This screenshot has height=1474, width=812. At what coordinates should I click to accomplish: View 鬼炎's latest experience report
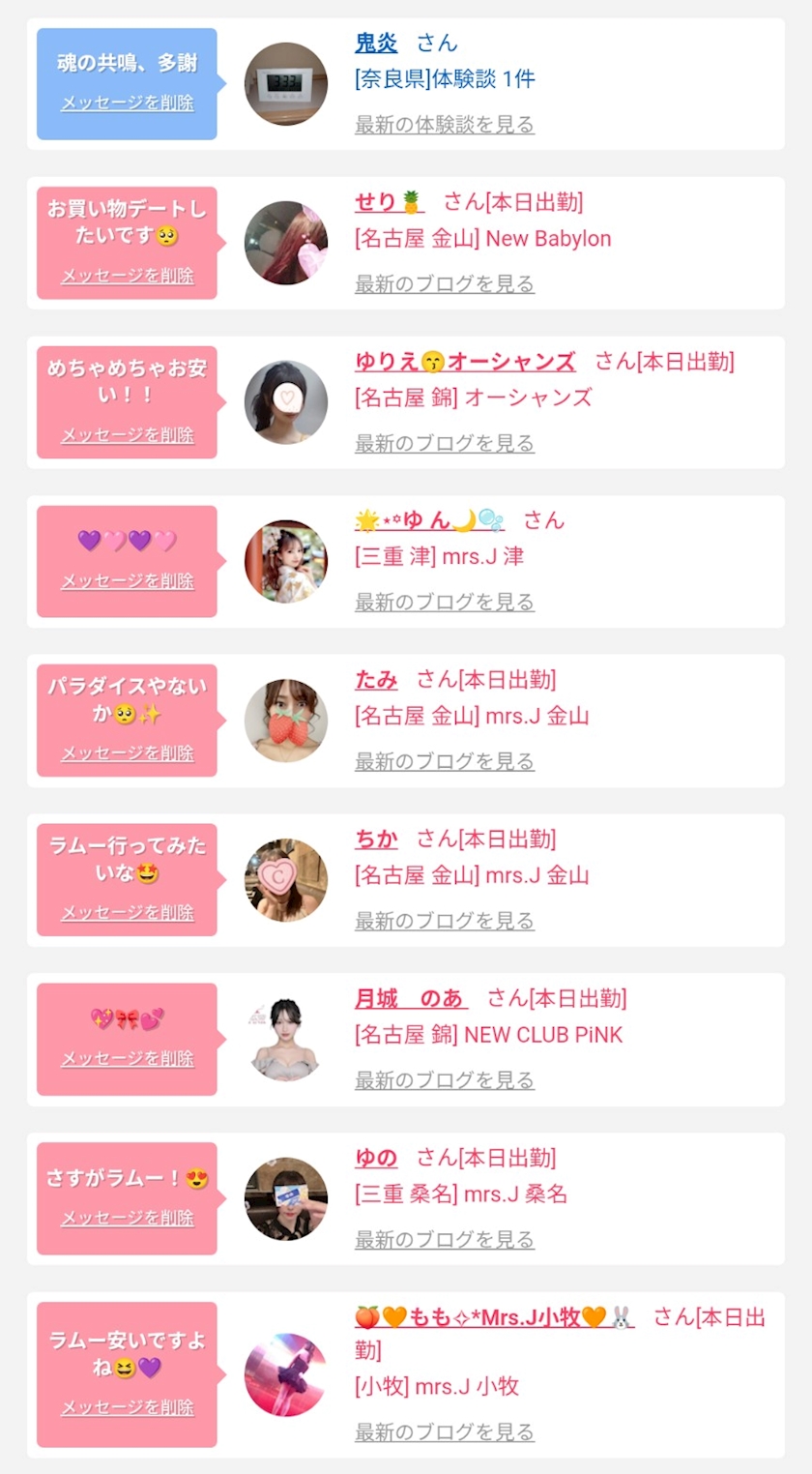pos(445,125)
